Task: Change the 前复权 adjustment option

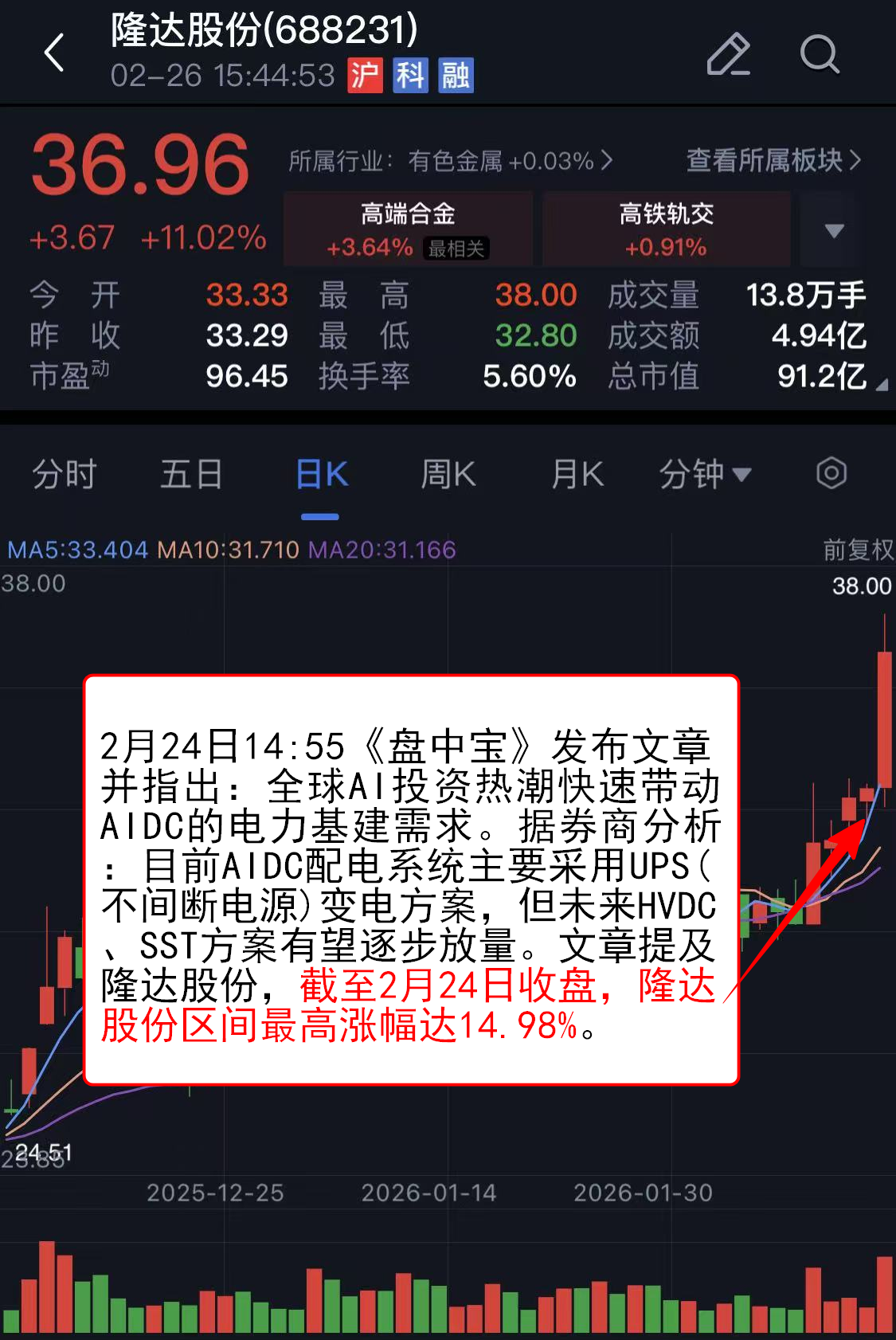Action: coord(858,550)
